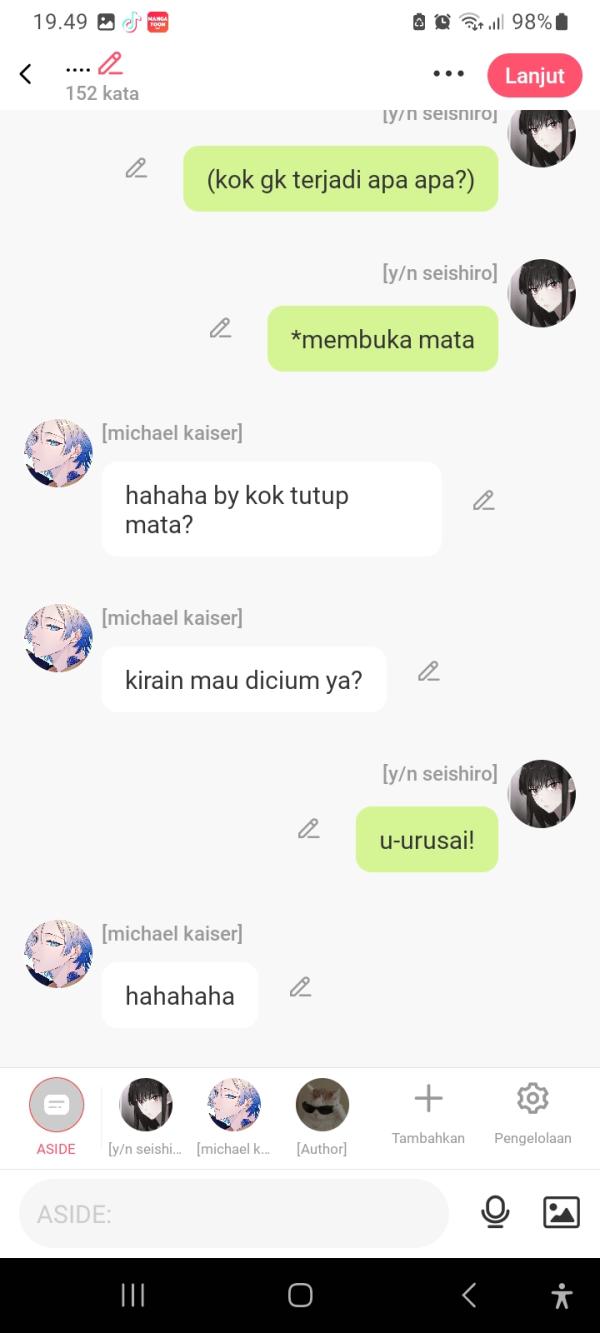This screenshot has height=1333, width=600.
Task: Edit the story title with the pencil icon
Action: (x=110, y=65)
